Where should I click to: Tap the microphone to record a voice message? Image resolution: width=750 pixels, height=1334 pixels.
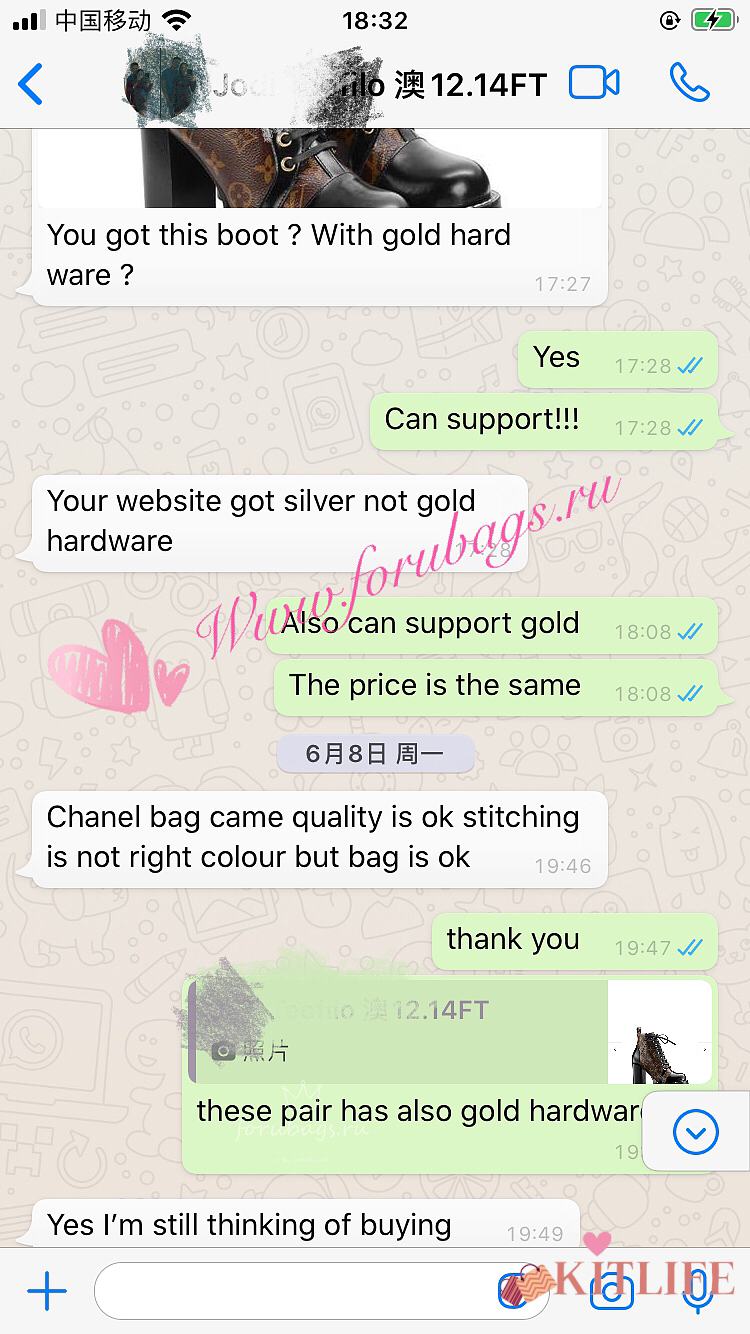click(x=697, y=1292)
